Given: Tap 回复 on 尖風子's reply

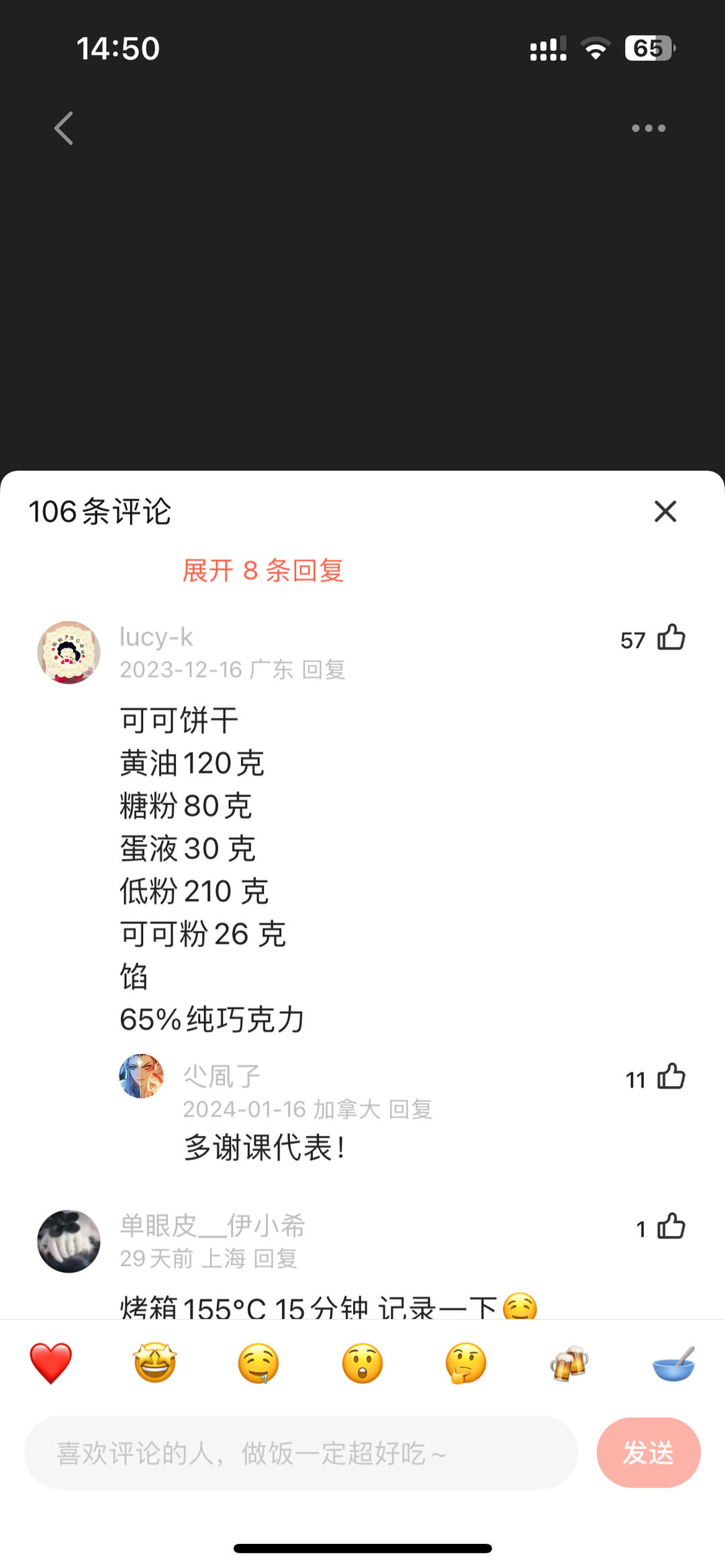Looking at the screenshot, I should tap(410, 1109).
